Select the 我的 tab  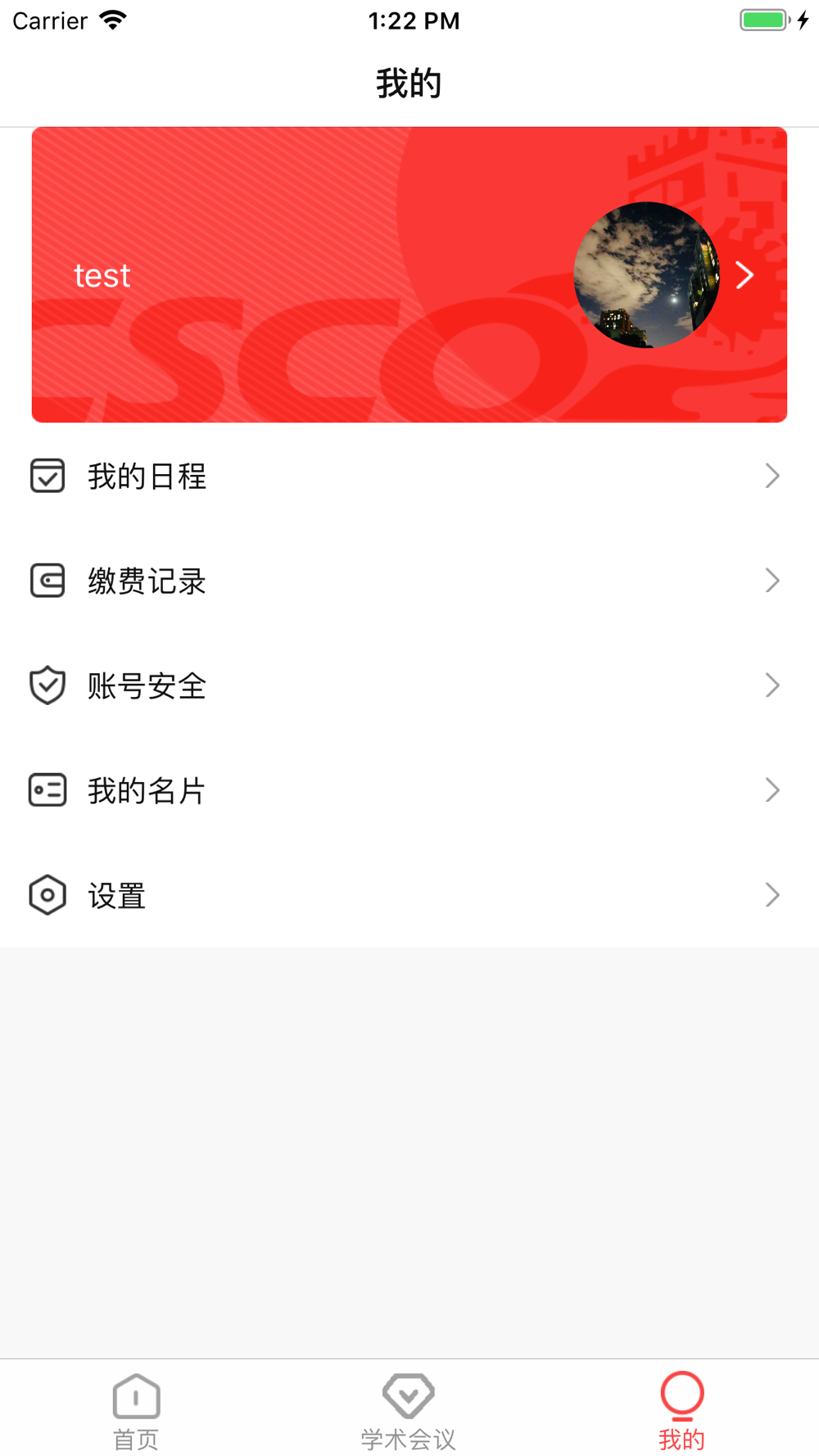pos(681,1410)
